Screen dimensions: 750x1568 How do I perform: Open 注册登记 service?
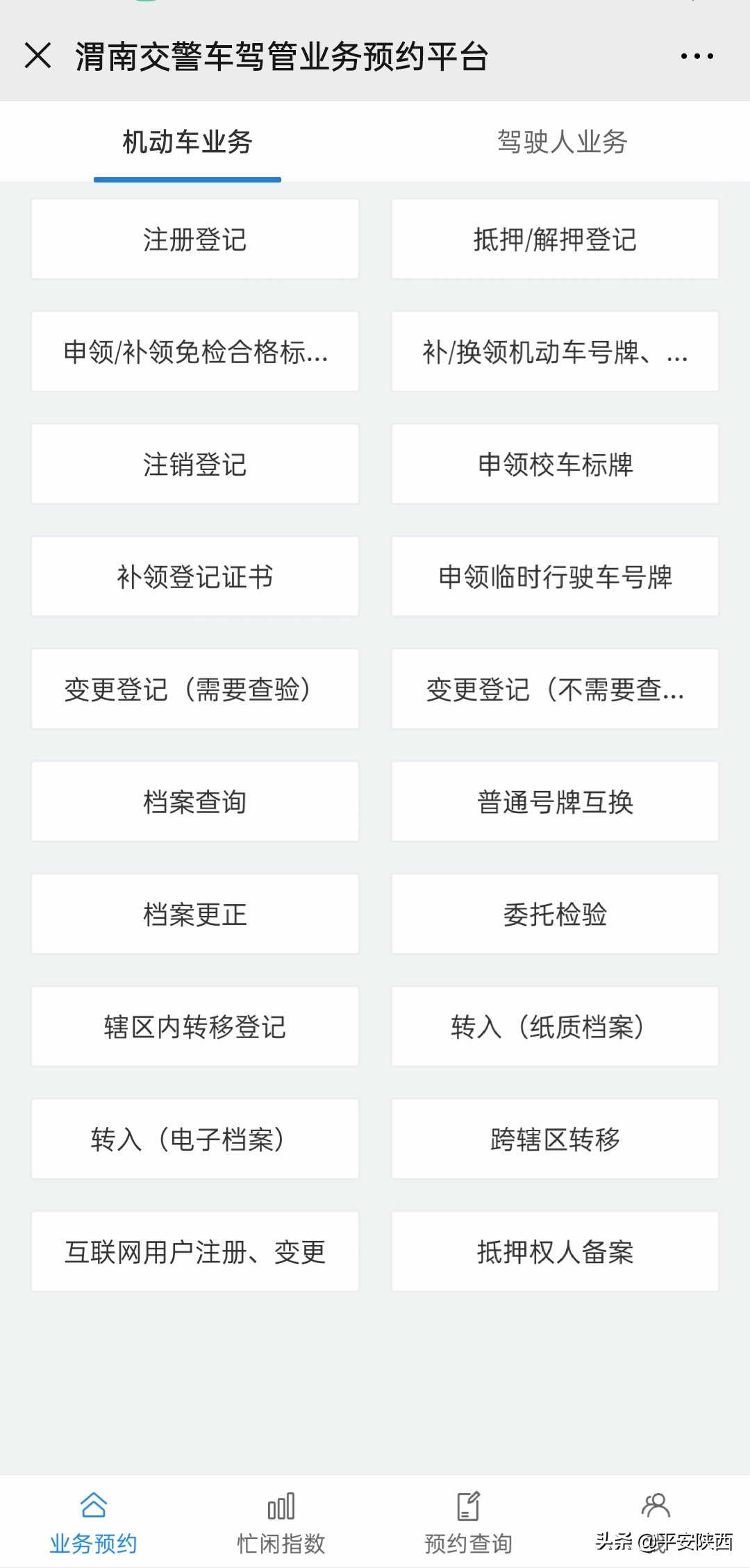(194, 238)
